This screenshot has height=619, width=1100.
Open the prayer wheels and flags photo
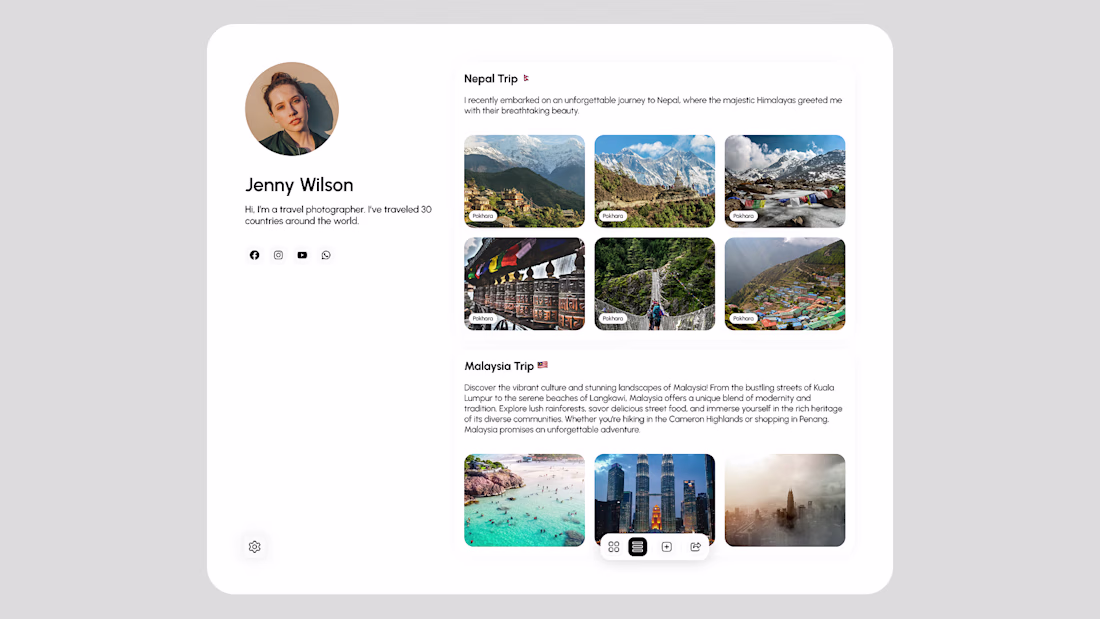(x=524, y=283)
